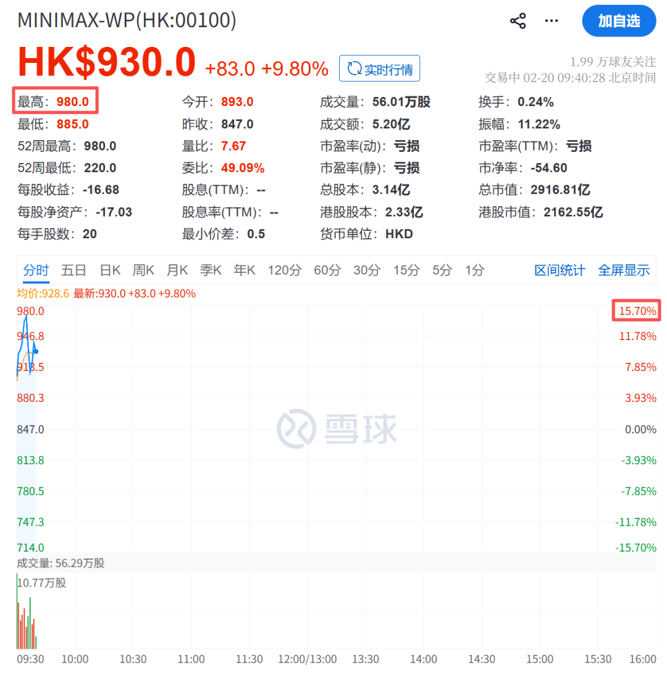Select the 分时 chart tab
667x679 pixels.
[x=36, y=271]
